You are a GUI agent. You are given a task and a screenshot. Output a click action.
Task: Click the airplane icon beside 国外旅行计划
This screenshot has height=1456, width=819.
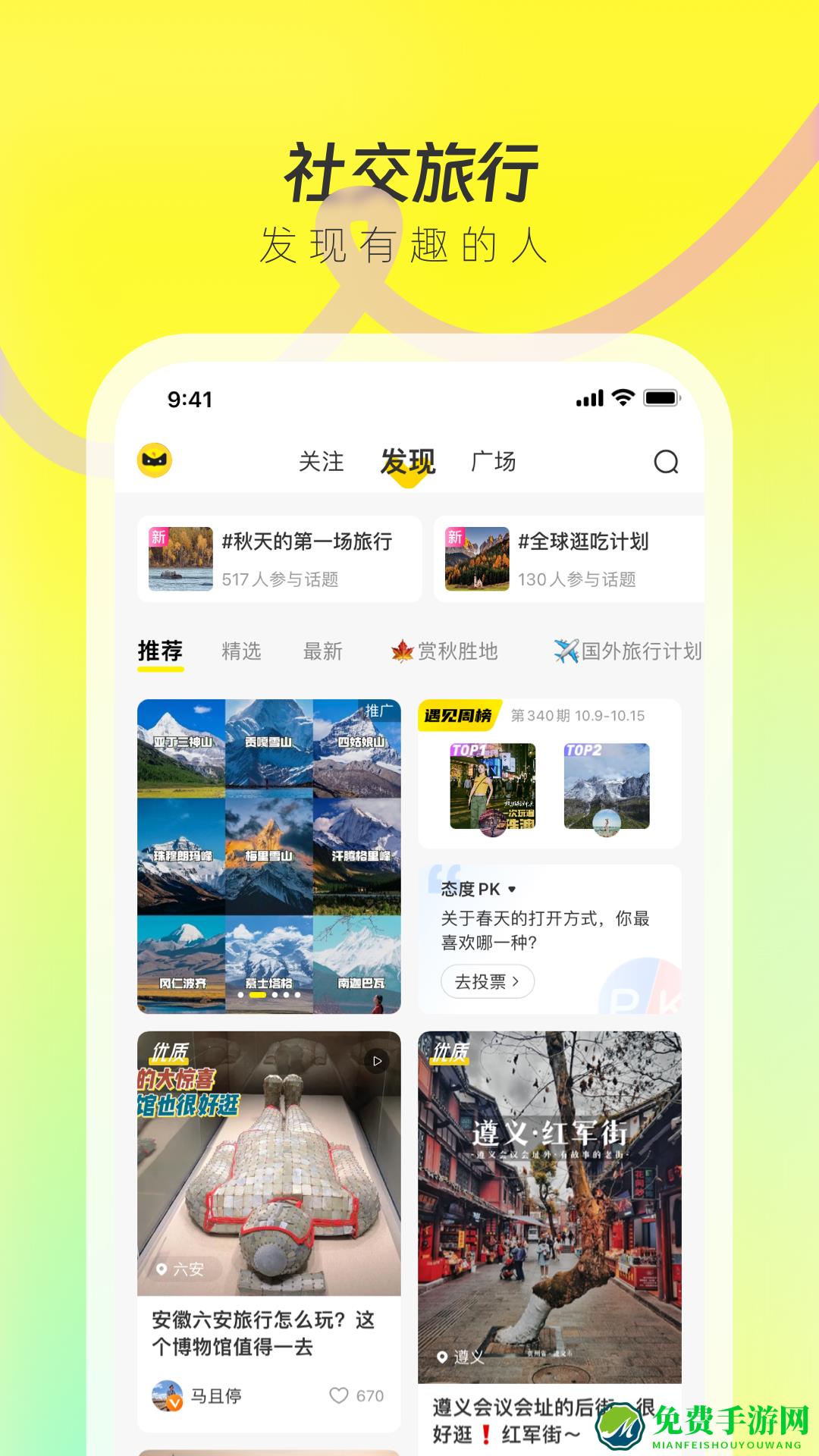[x=563, y=651]
